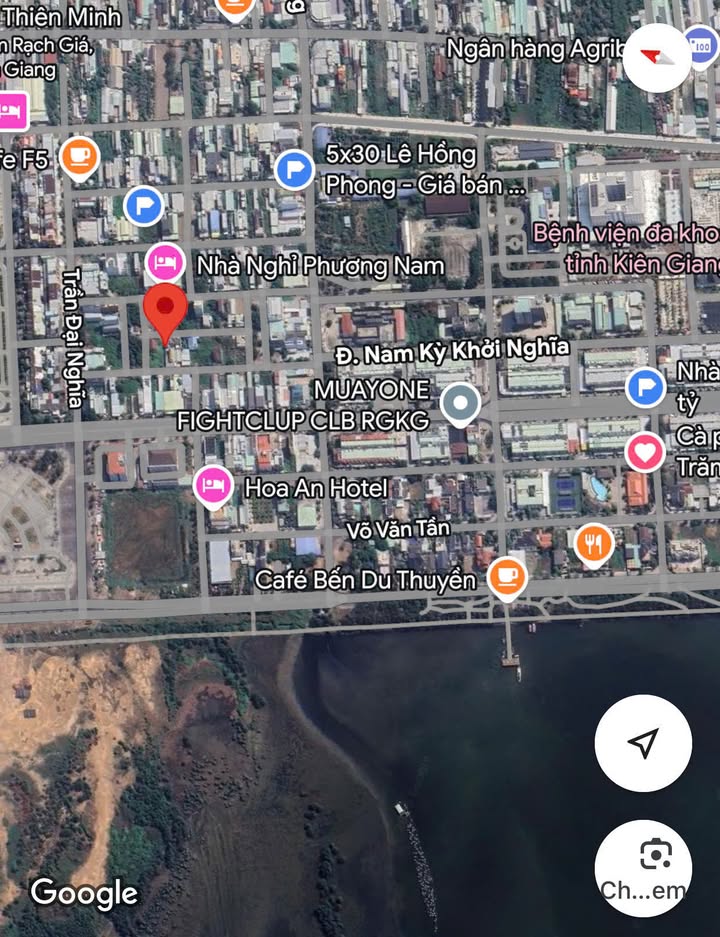Screen dimensions: 720x937
Task: Open the Hoa An Hotel pin
Action: pos(213,486)
